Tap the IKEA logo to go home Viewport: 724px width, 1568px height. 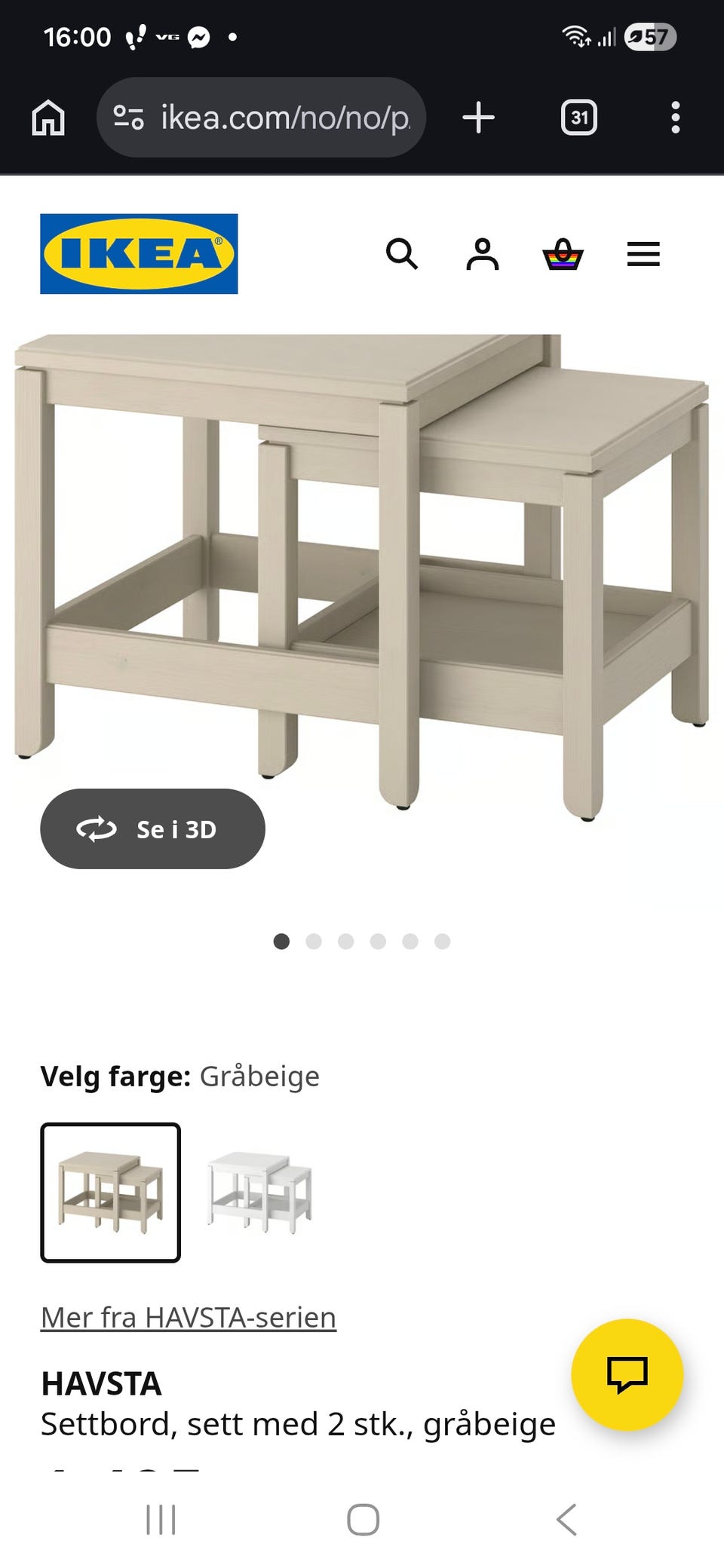click(137, 253)
